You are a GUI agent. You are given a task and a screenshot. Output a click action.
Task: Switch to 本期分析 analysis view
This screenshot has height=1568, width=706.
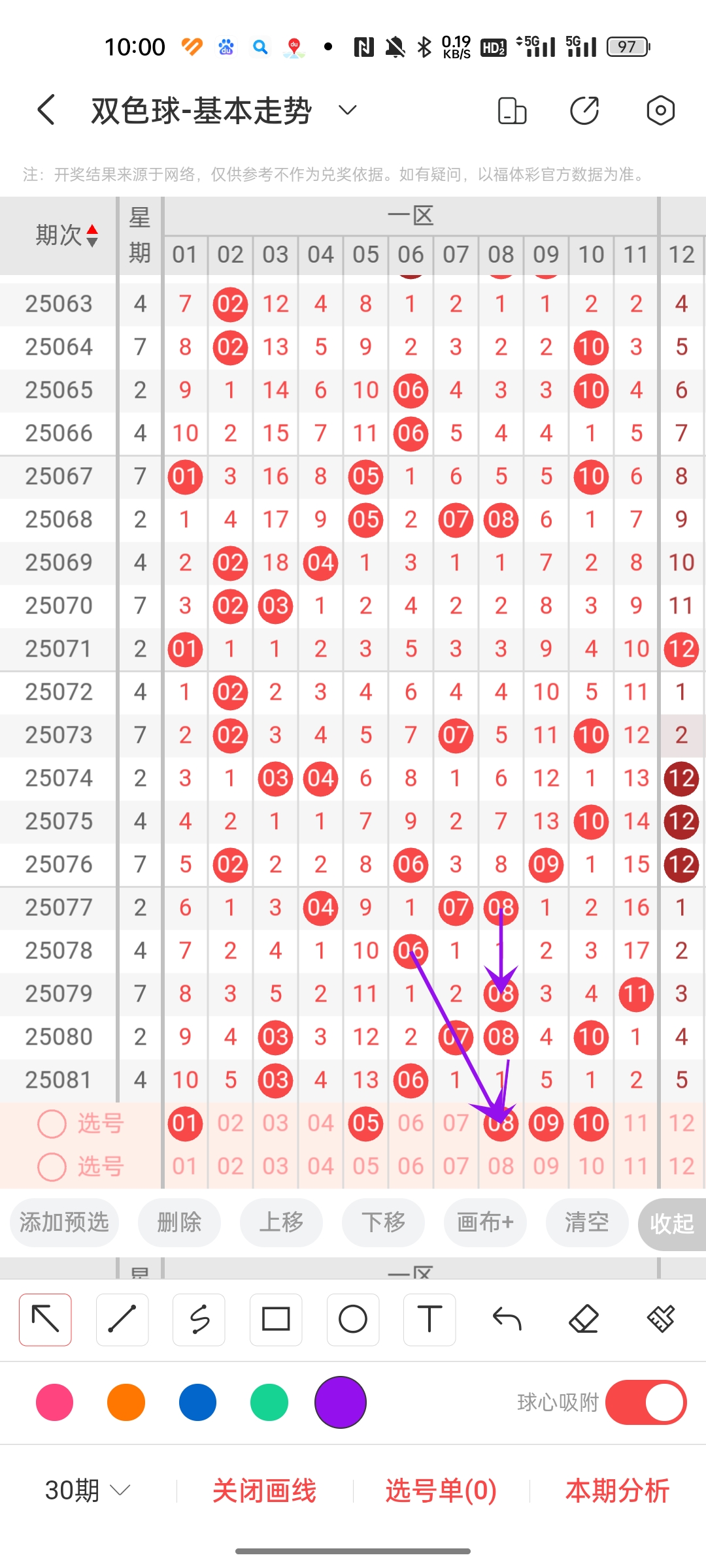(x=616, y=1490)
